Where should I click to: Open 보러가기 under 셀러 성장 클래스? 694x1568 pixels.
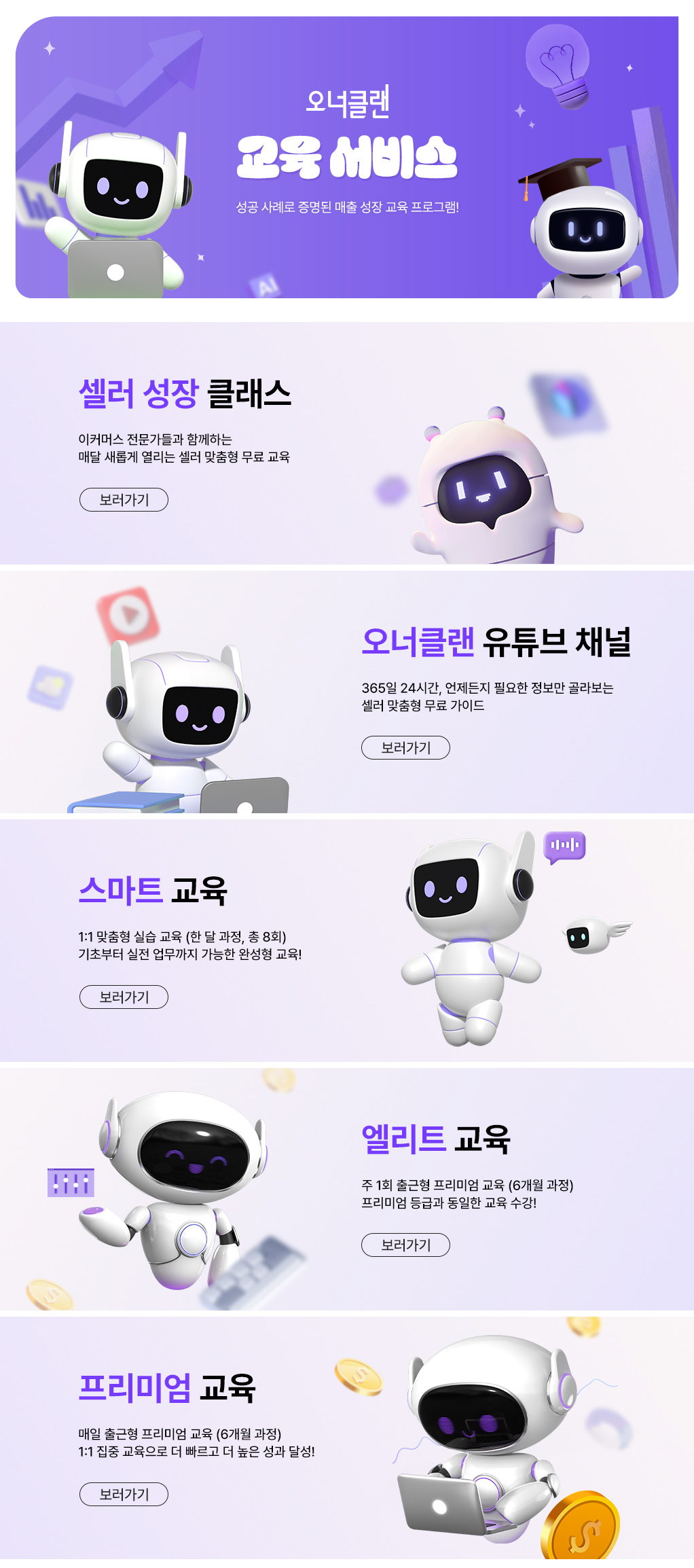pyautogui.click(x=124, y=499)
